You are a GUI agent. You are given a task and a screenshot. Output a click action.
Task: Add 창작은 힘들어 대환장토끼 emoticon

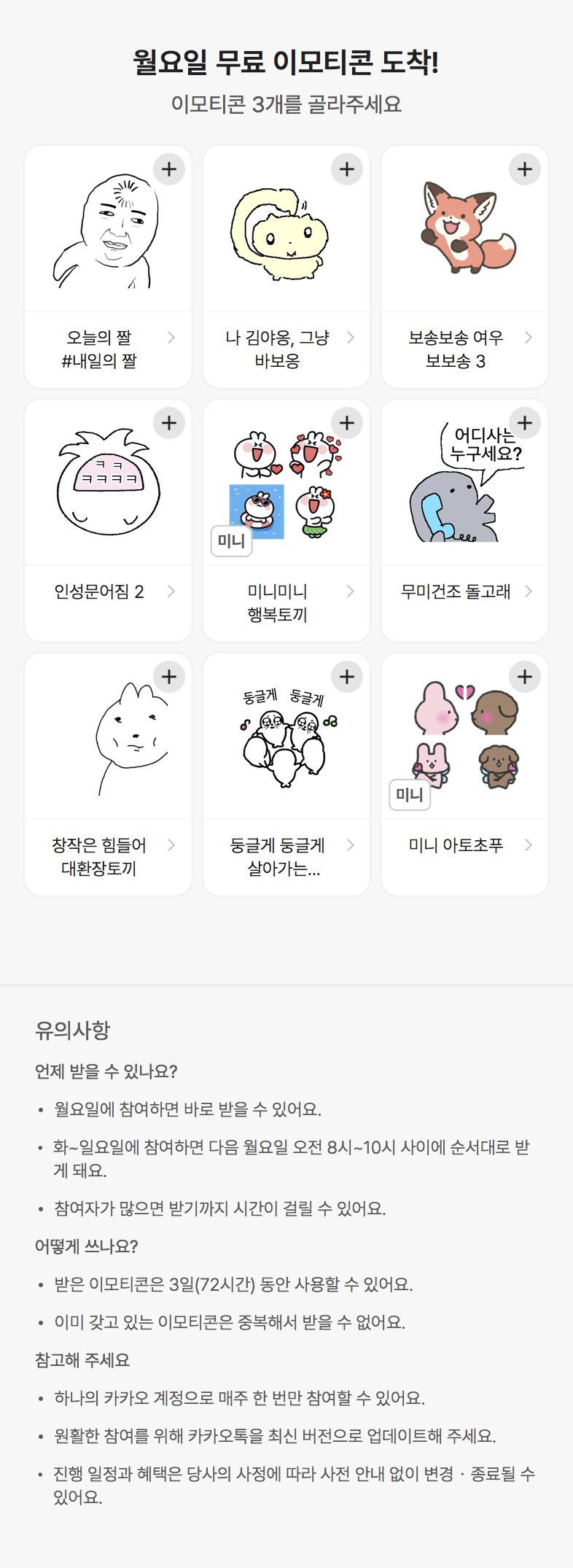tap(169, 677)
